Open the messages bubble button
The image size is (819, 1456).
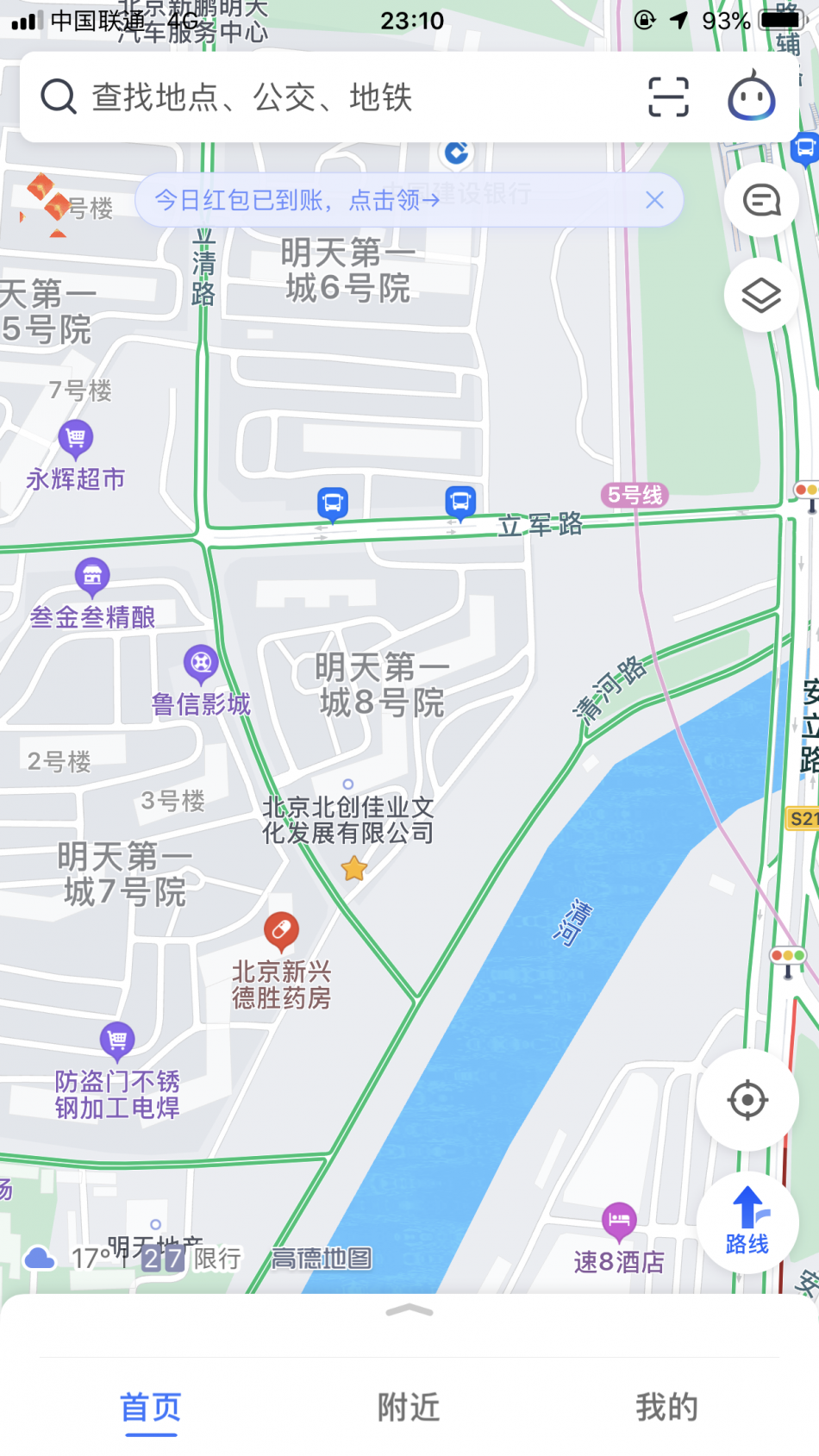coord(761,201)
